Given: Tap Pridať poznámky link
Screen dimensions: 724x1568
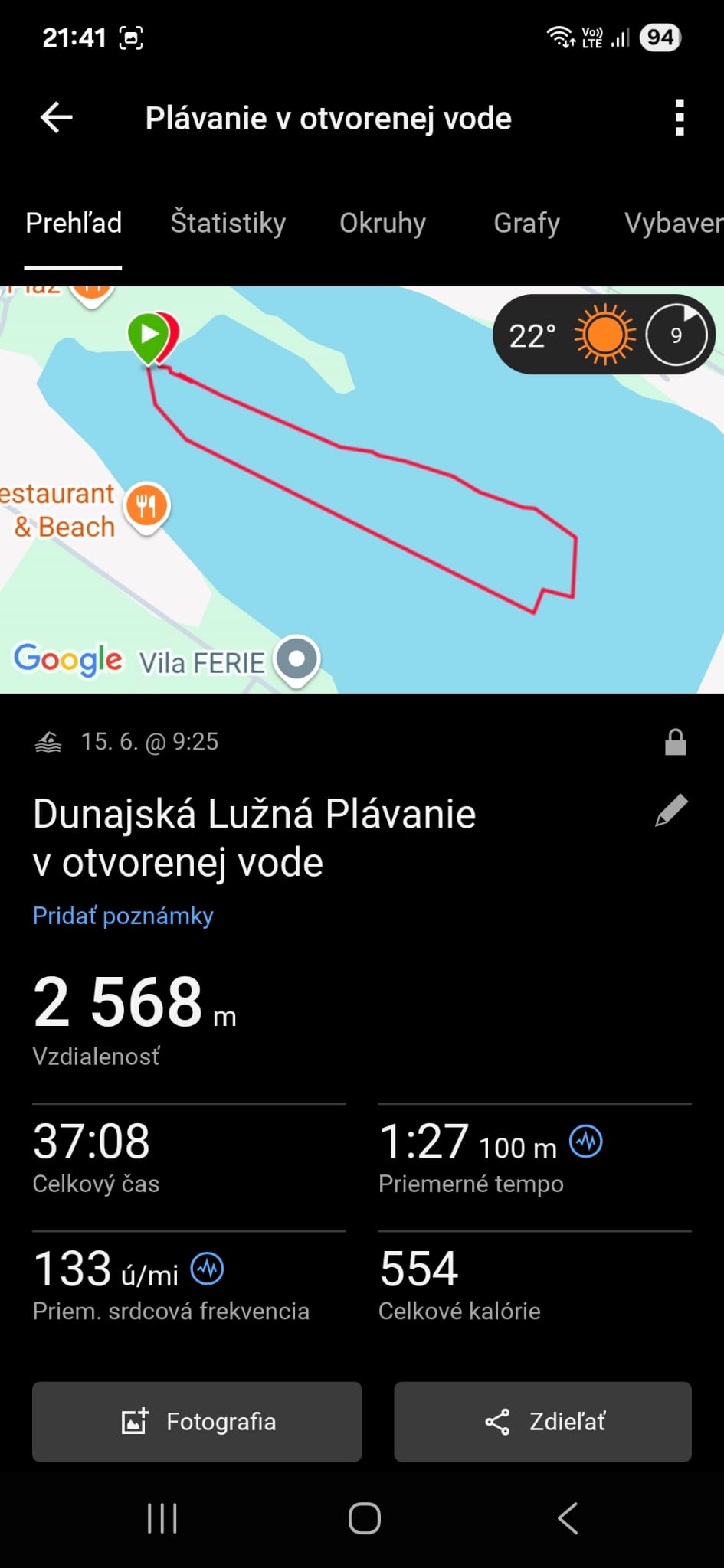Looking at the screenshot, I should 123,916.
